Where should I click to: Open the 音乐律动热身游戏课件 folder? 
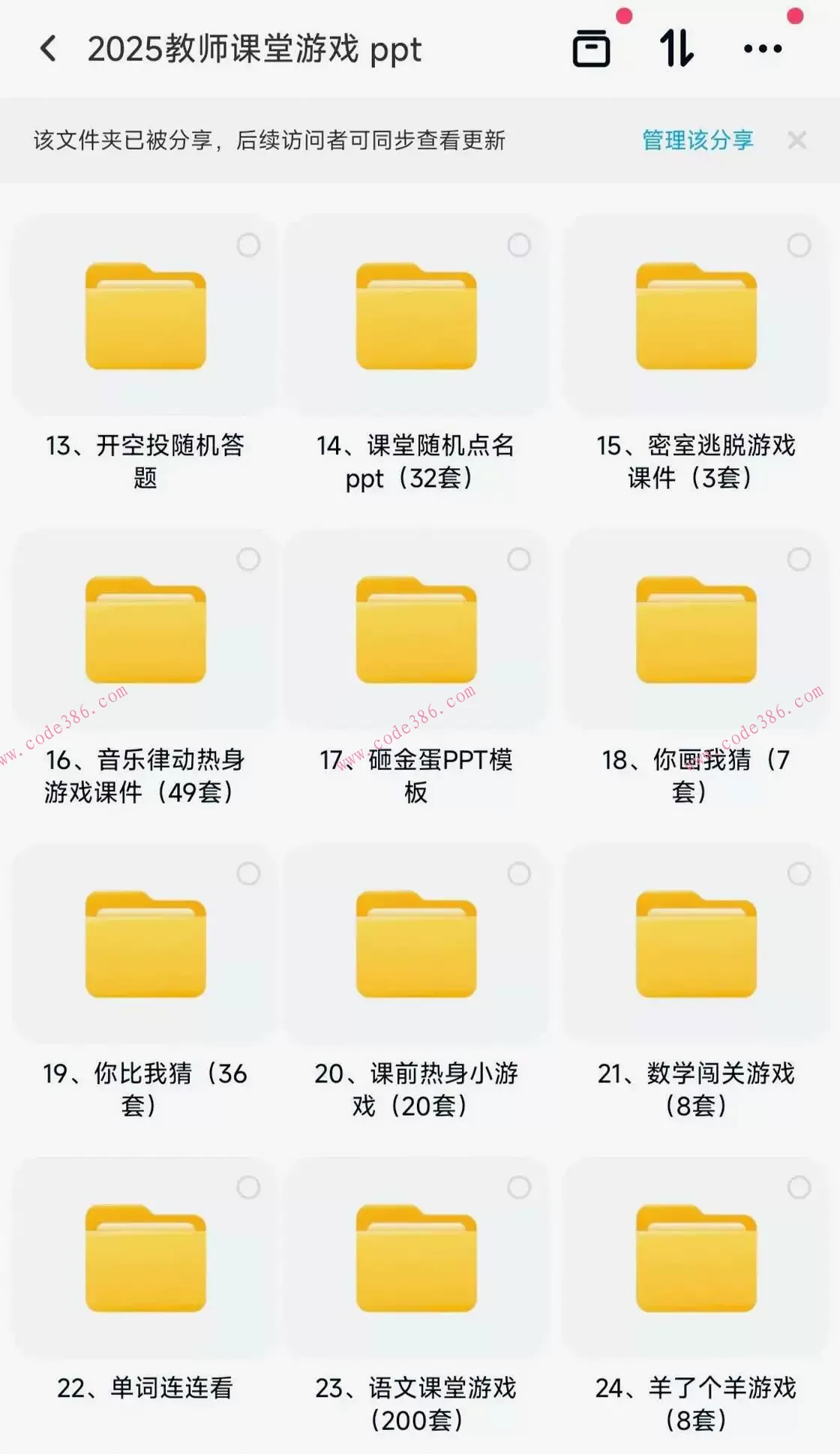145,632
